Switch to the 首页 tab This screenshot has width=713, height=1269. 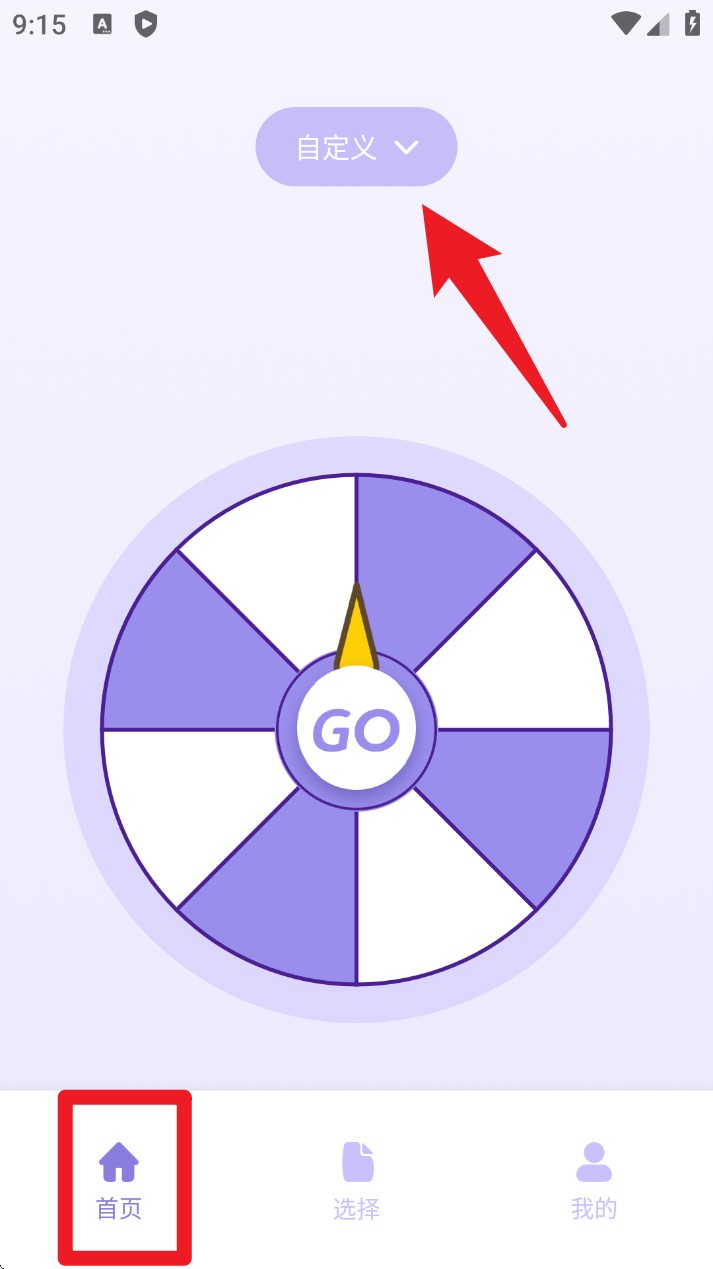coord(119,1180)
